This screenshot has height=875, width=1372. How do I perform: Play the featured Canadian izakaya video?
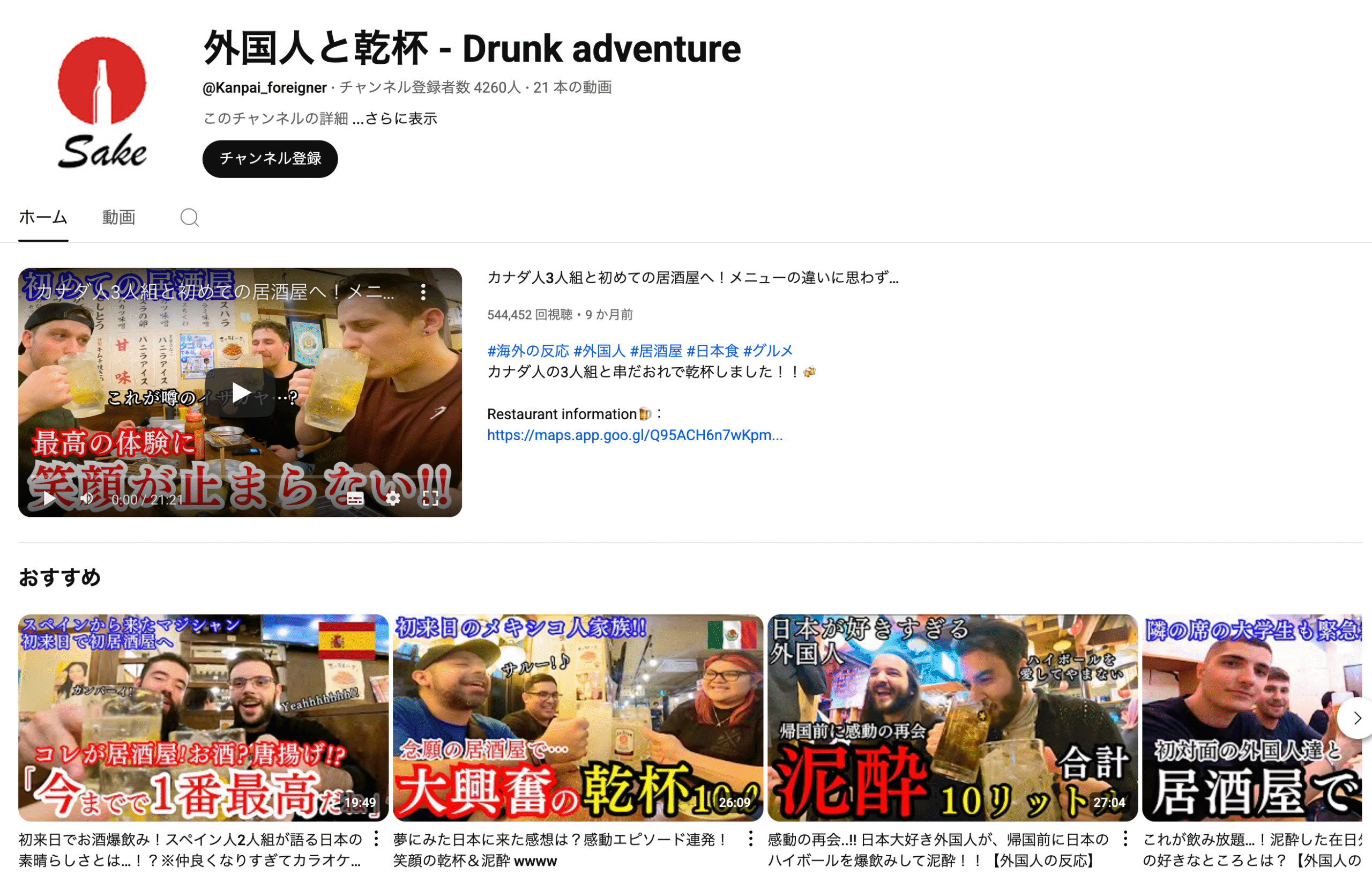[x=241, y=392]
